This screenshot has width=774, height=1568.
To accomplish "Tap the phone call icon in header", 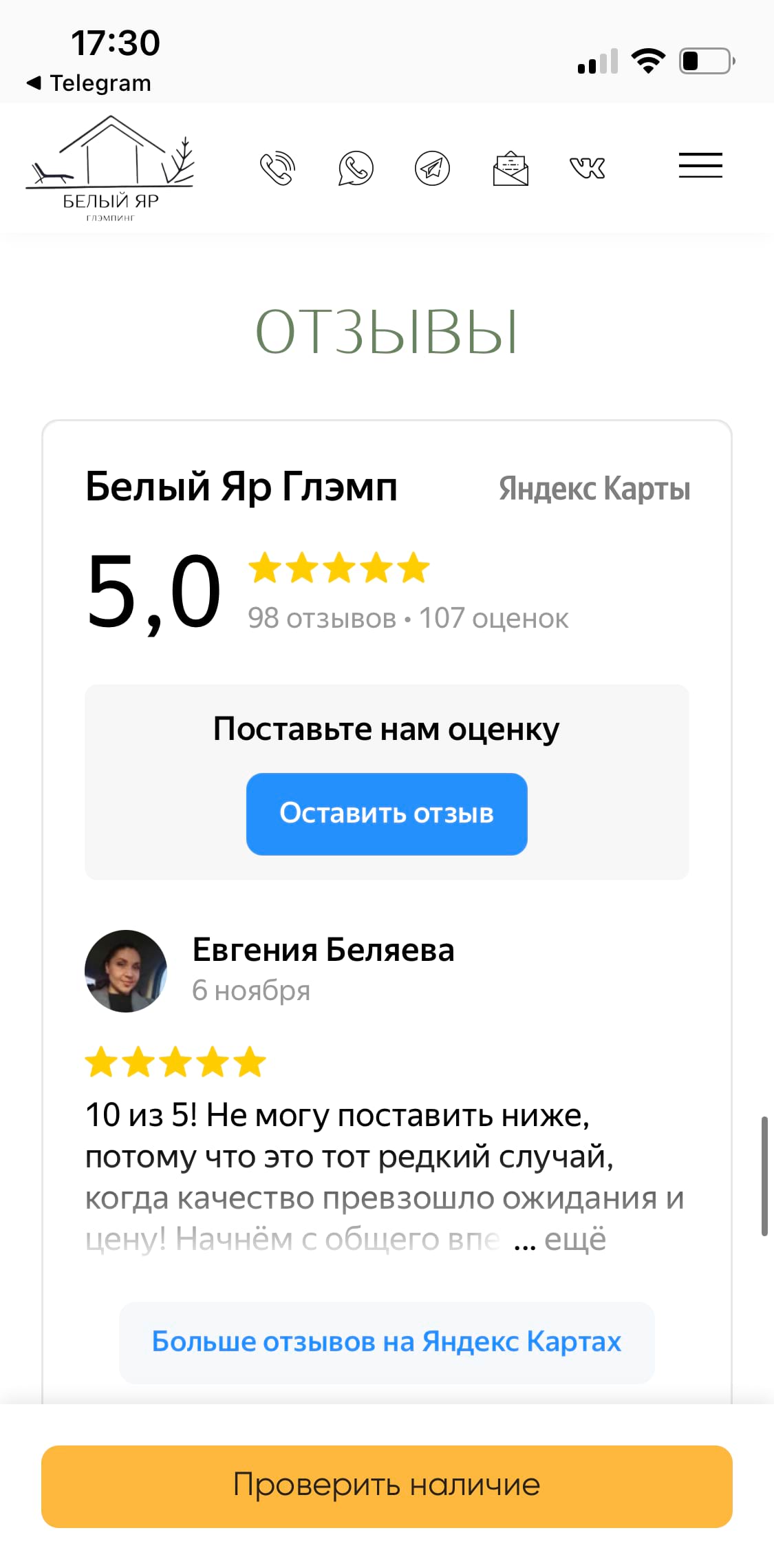I will (x=278, y=168).
